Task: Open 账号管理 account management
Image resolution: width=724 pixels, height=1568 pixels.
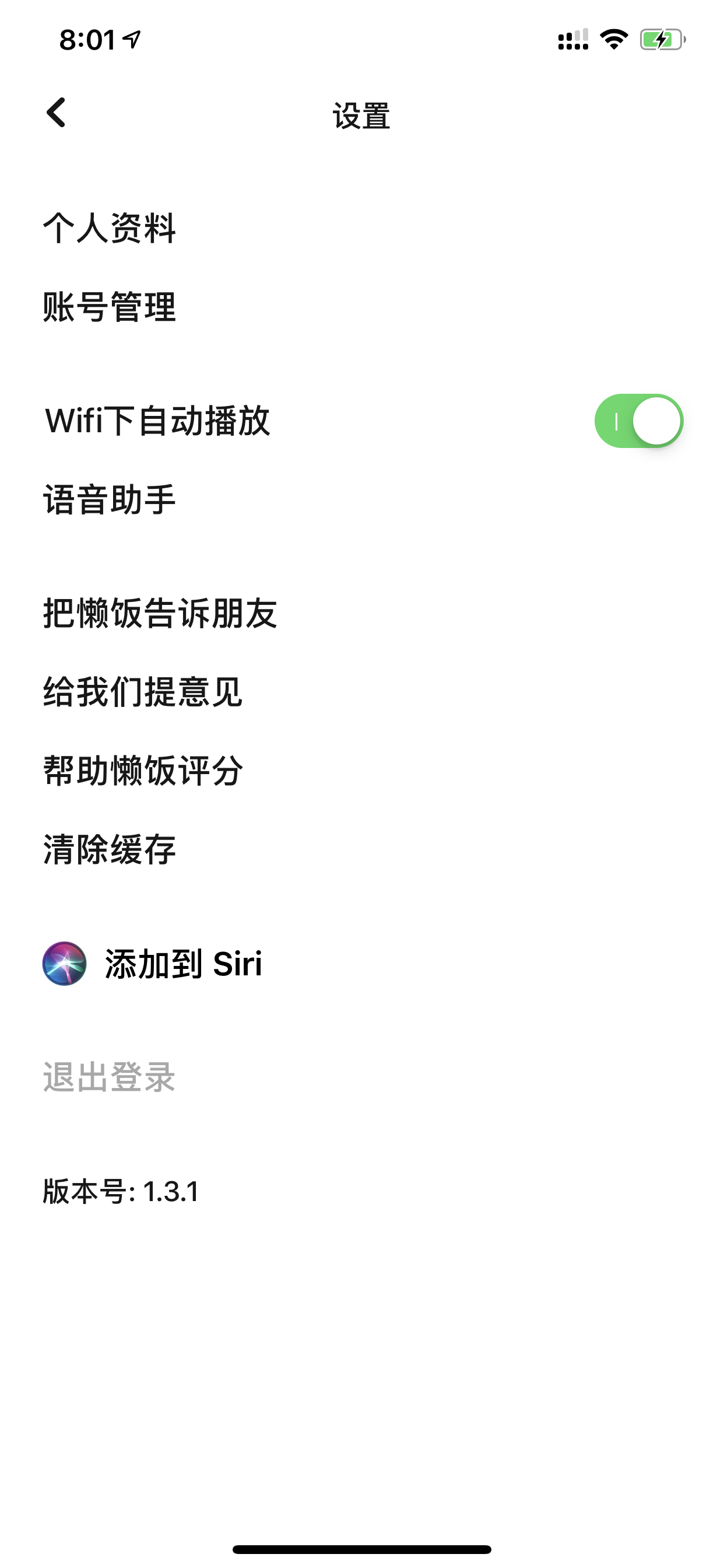Action: [x=362, y=307]
